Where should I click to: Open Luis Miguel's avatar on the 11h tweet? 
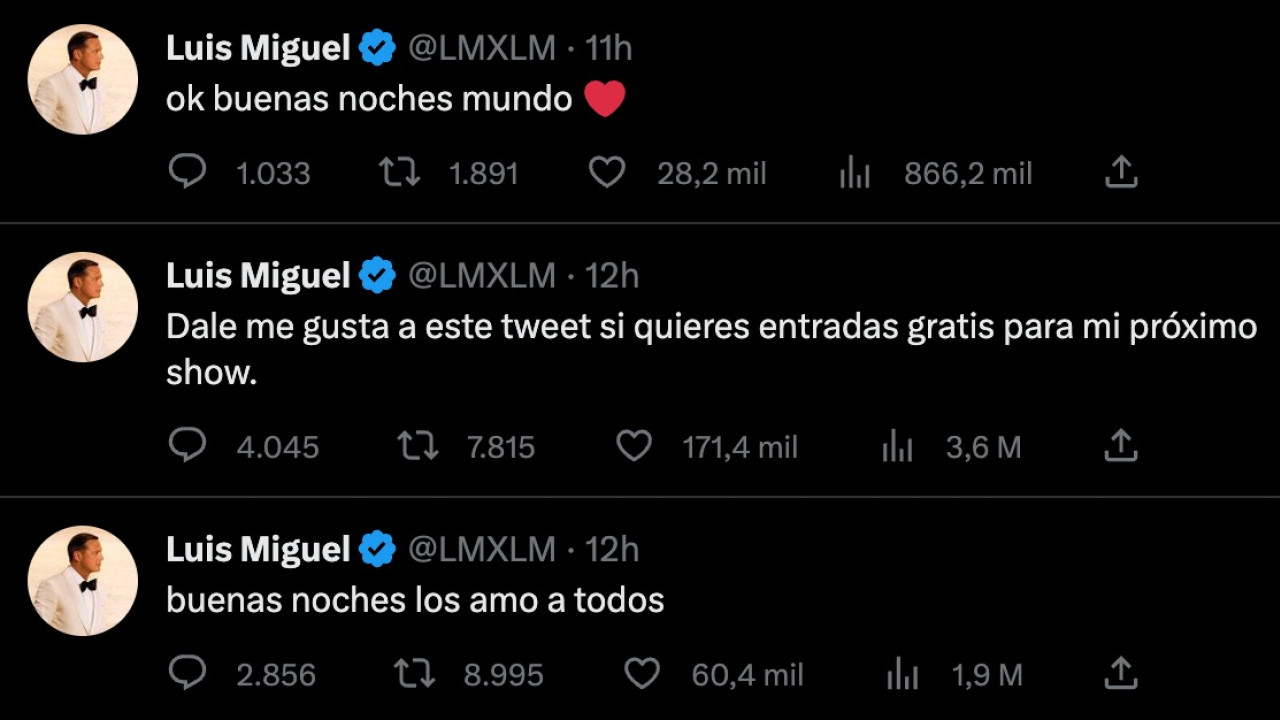pos(82,79)
